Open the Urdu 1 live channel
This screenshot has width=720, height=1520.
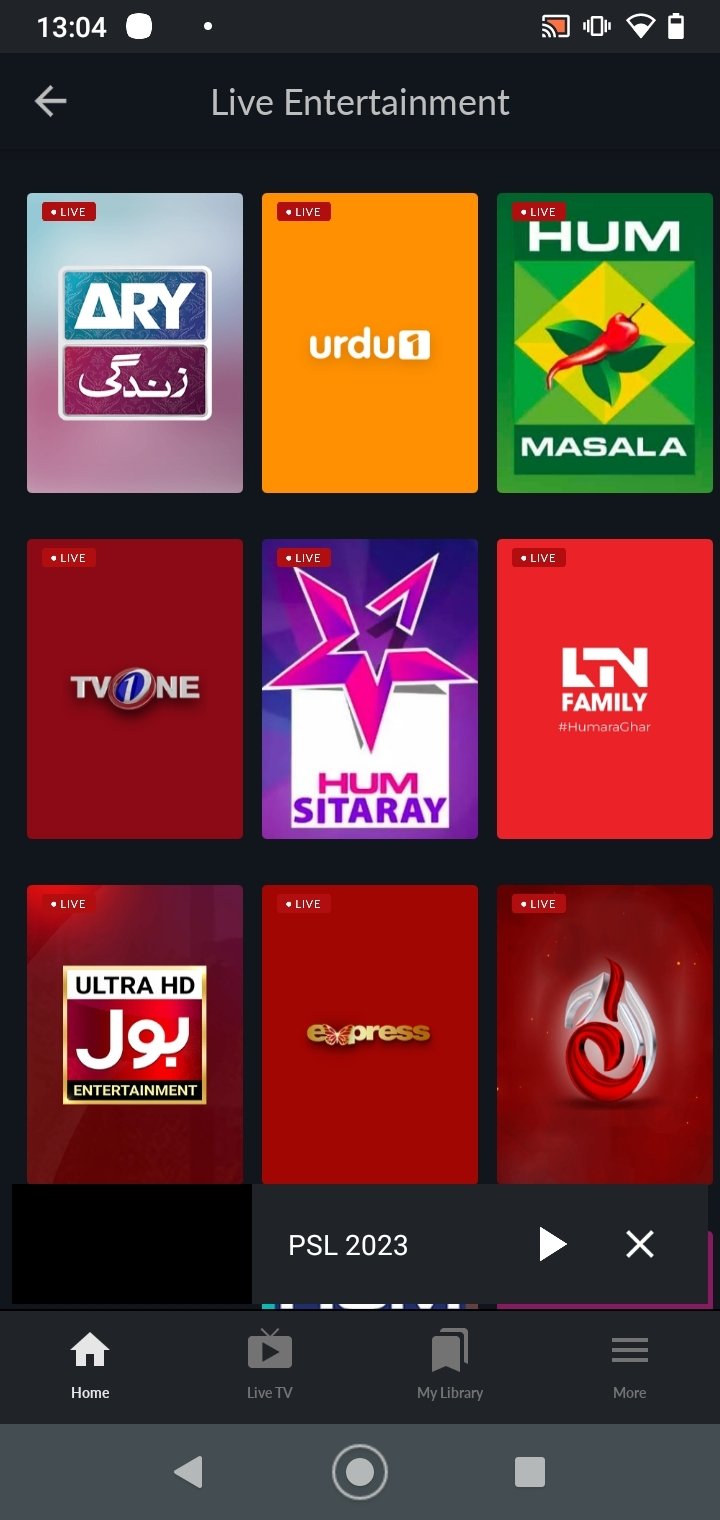click(x=370, y=343)
